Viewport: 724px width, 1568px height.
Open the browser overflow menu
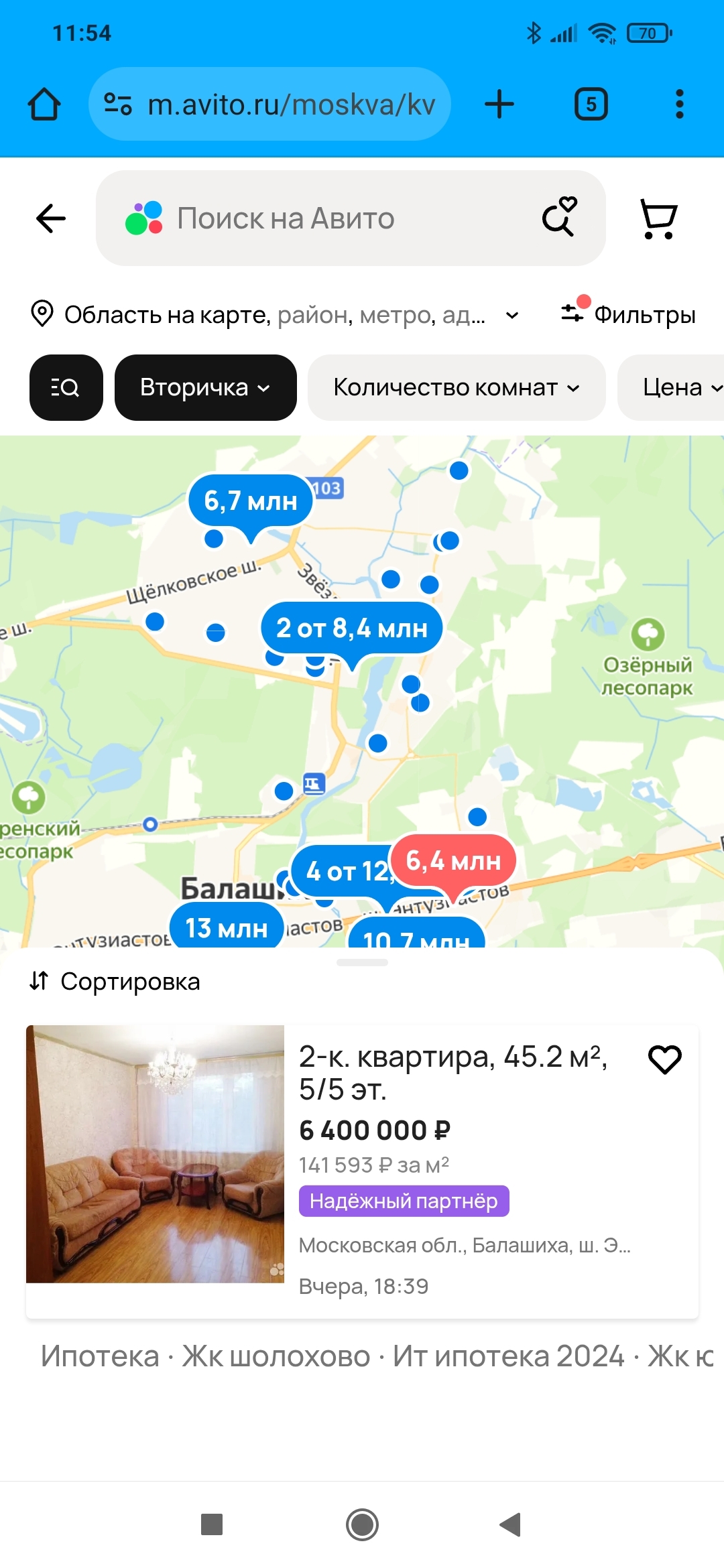(679, 105)
